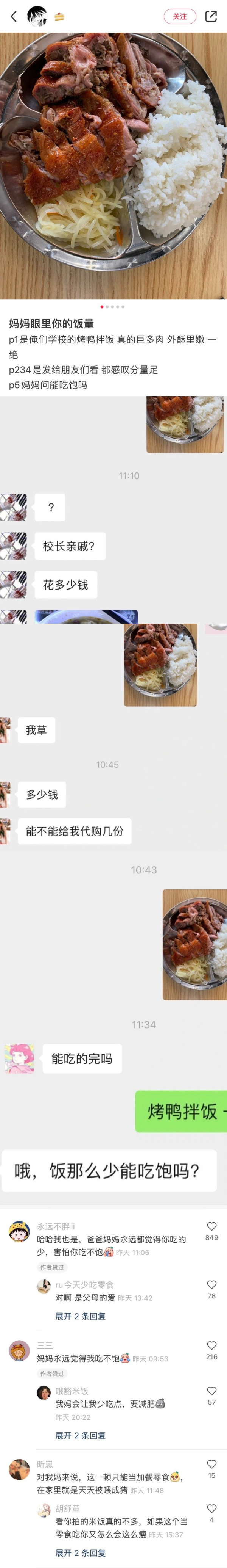Share this post
227x1568 pixels.
coord(211,16)
